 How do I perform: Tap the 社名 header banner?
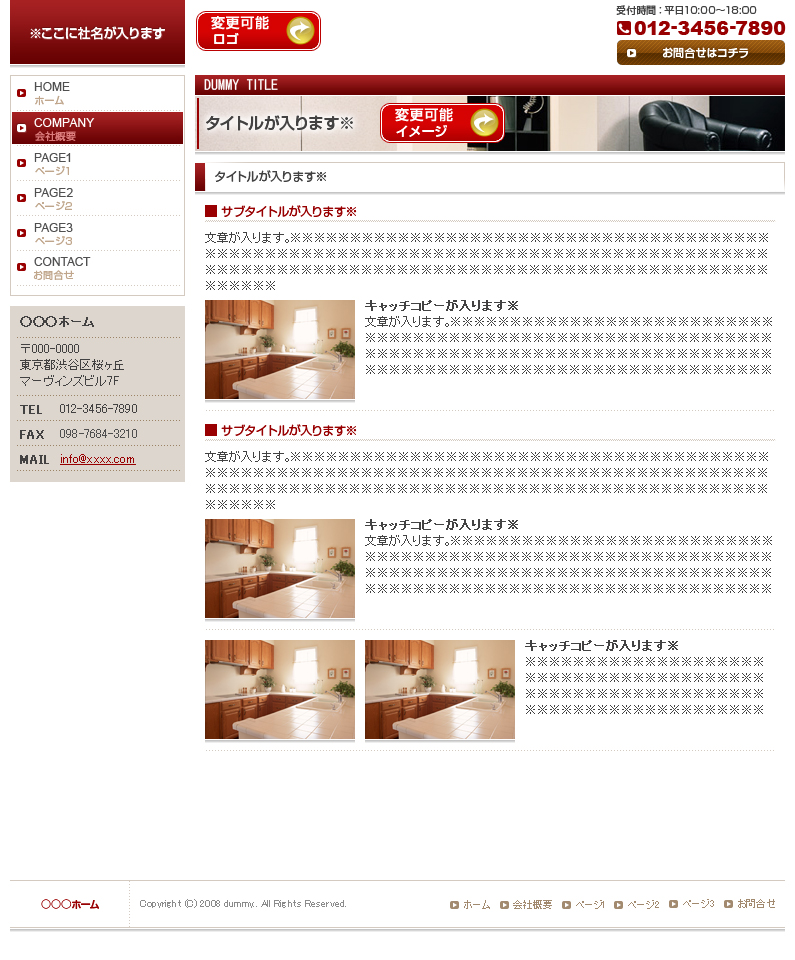pyautogui.click(x=97, y=33)
